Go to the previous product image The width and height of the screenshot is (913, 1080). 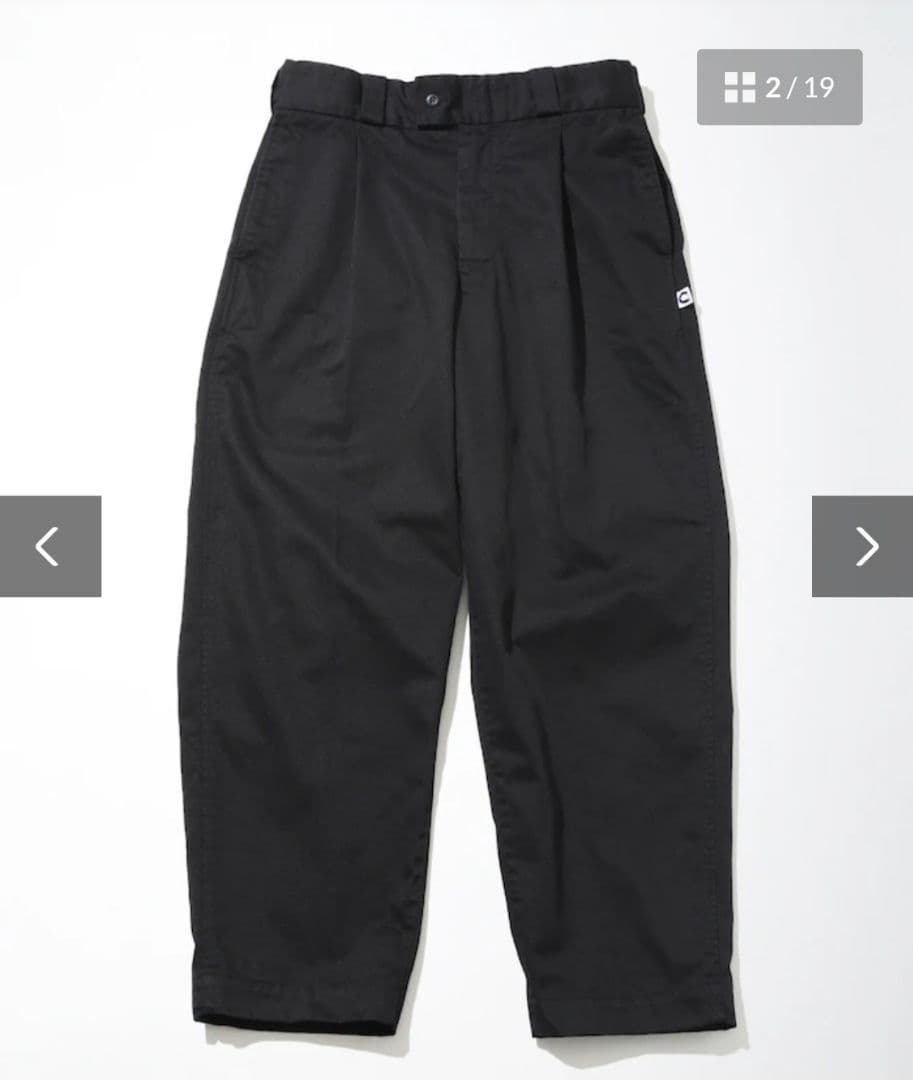[x=50, y=546]
